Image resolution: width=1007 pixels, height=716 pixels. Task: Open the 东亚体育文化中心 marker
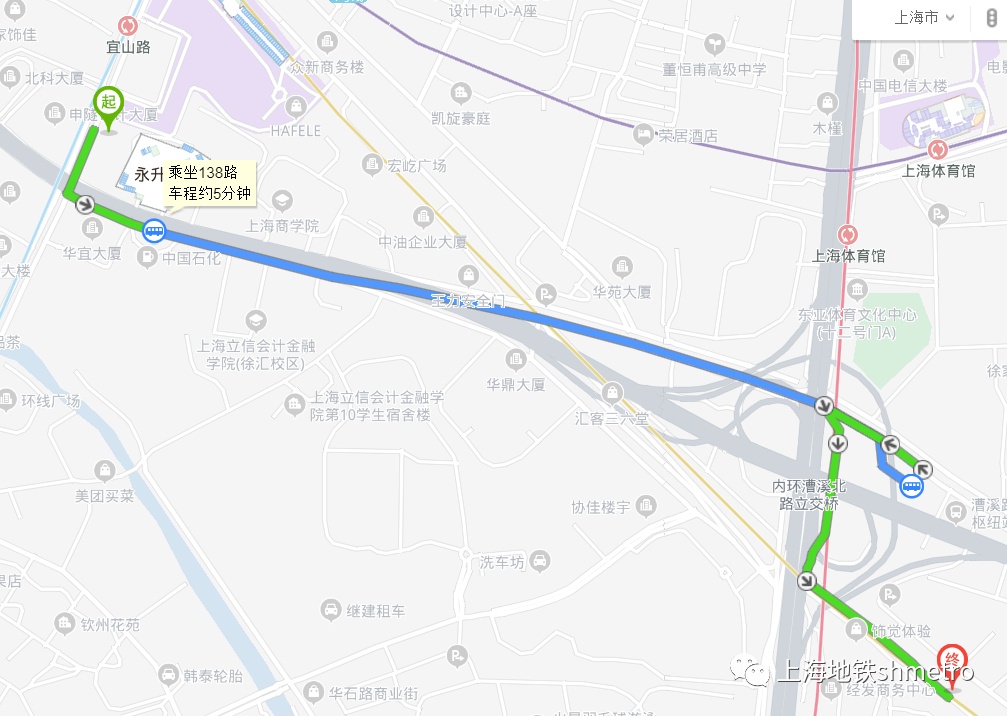coord(857,289)
